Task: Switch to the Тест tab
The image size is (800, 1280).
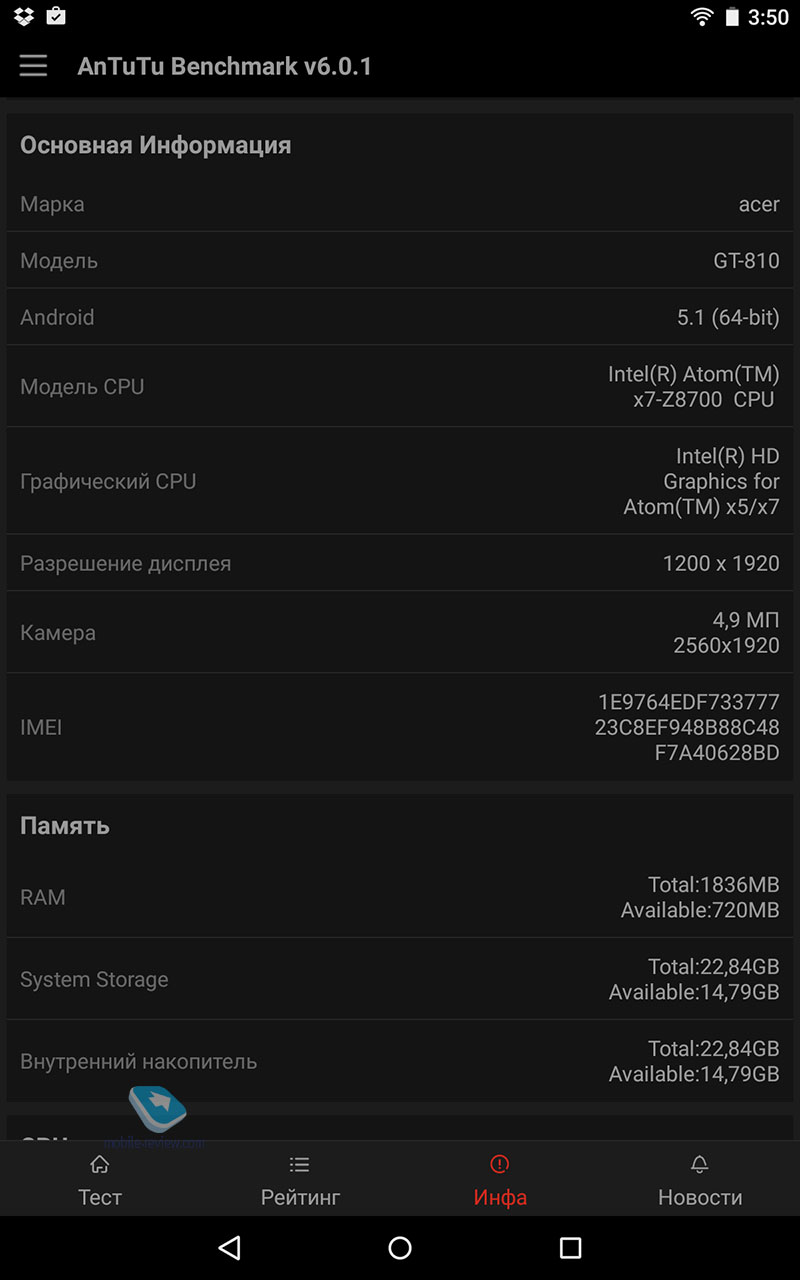Action: pyautogui.click(x=100, y=1180)
